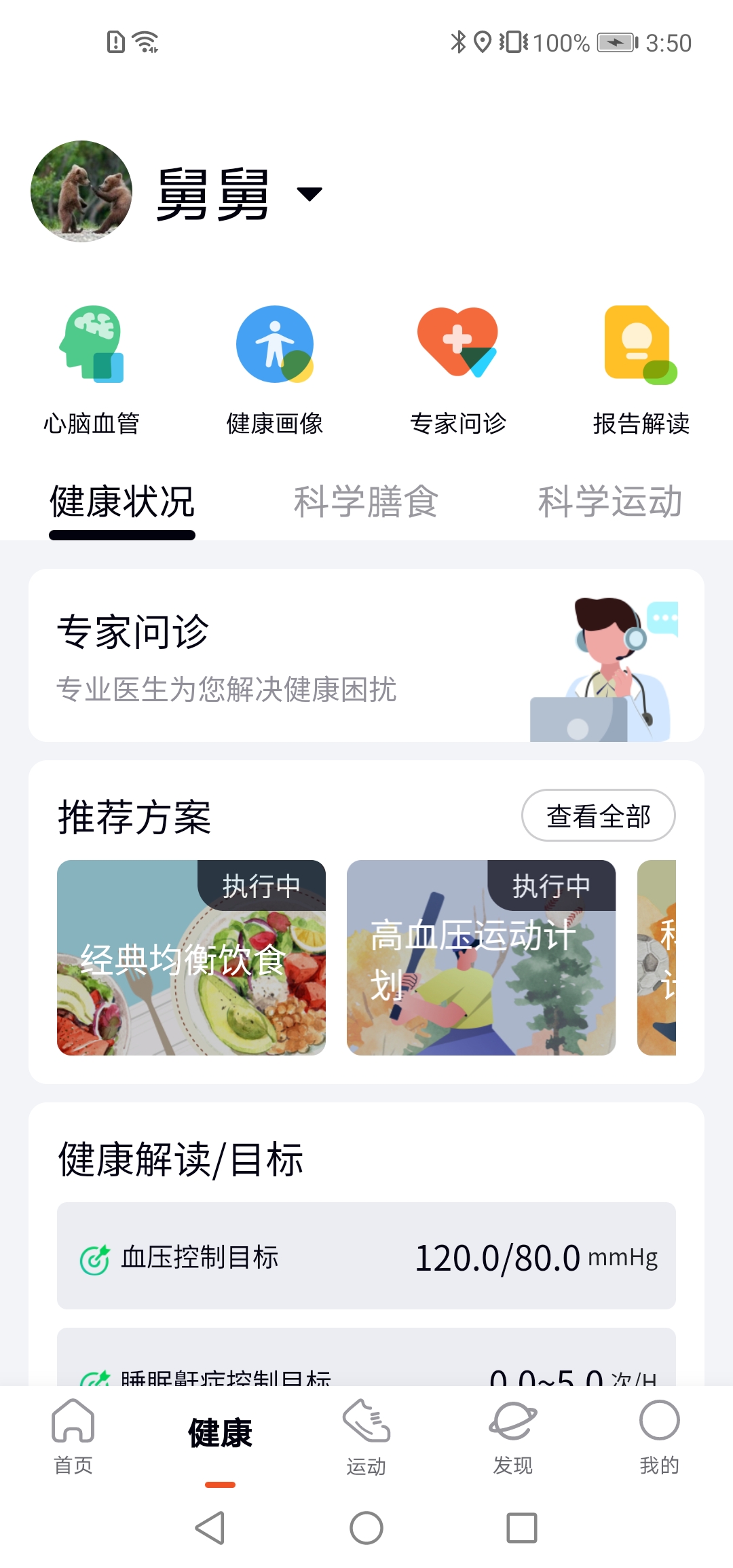Open the 血压控制目标 row
The image size is (733, 1568).
(366, 1256)
